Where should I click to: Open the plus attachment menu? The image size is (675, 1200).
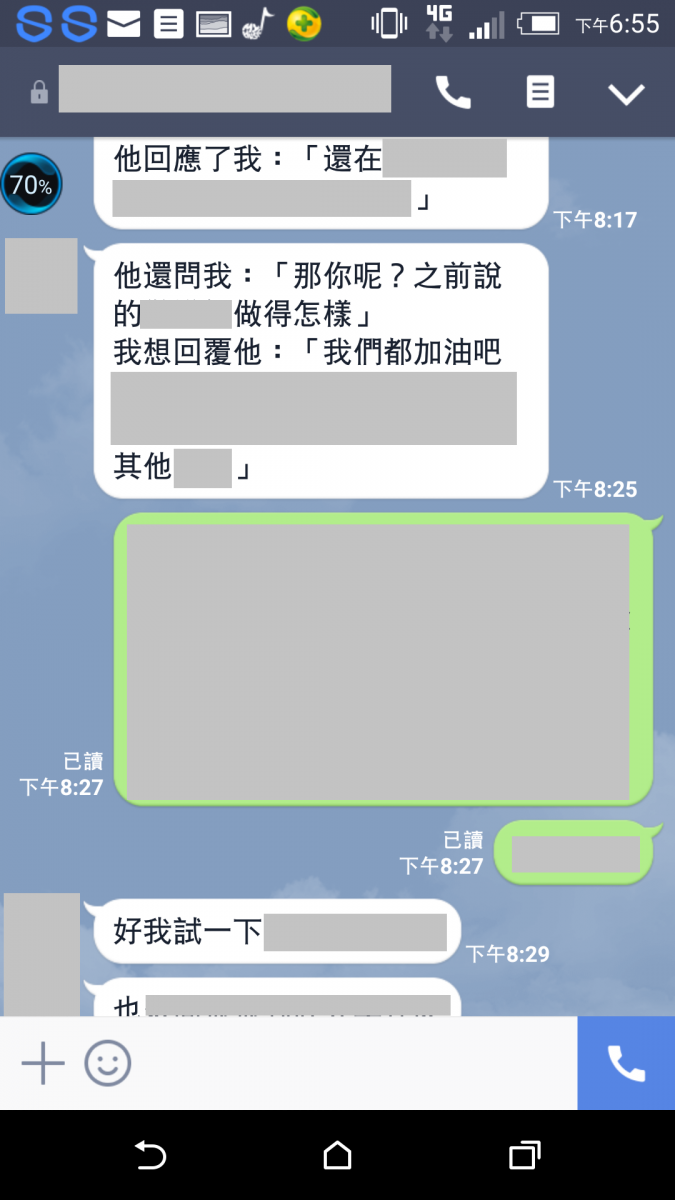pyautogui.click(x=43, y=1063)
